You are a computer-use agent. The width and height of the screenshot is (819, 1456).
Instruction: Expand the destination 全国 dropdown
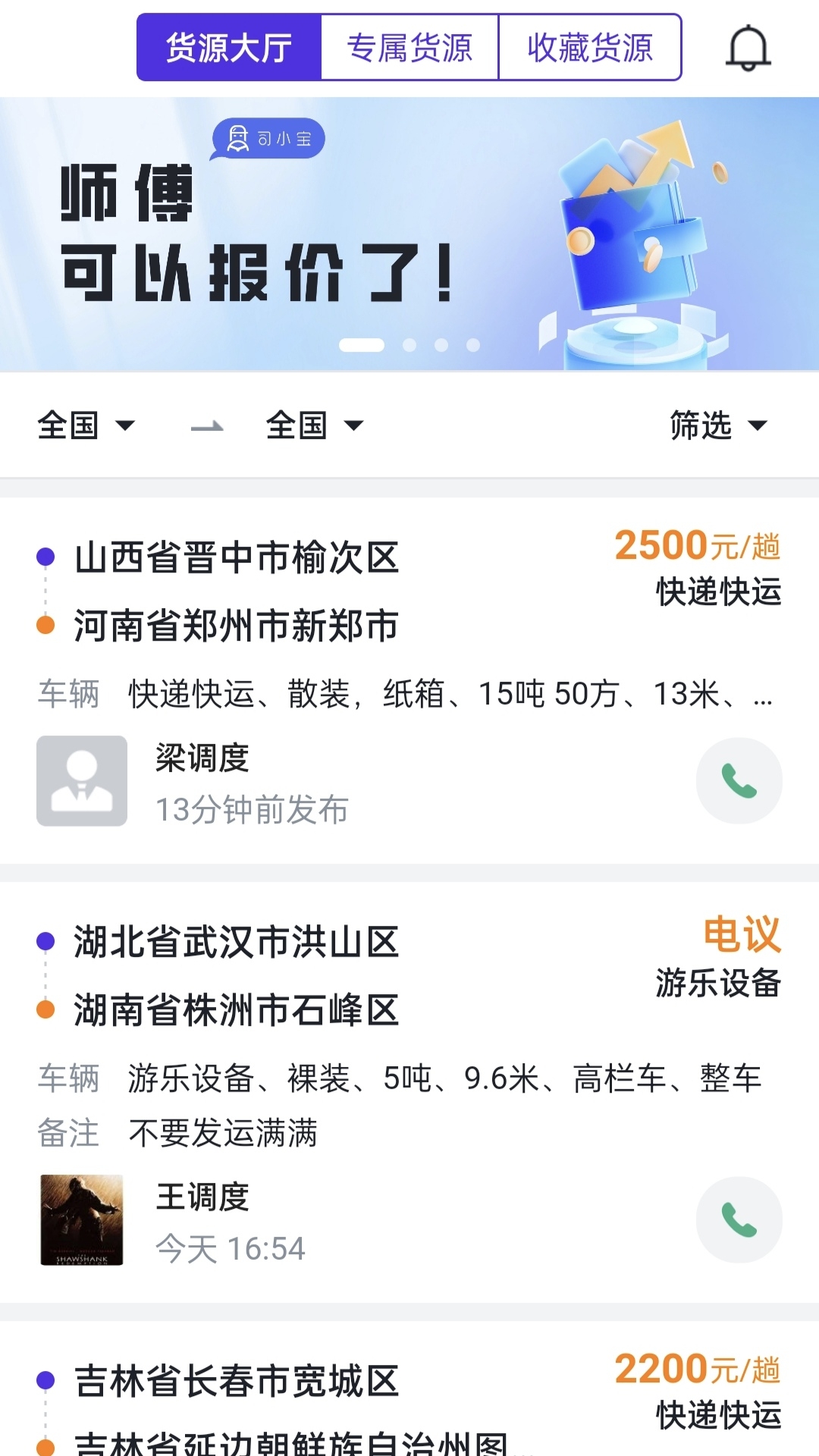click(x=313, y=425)
